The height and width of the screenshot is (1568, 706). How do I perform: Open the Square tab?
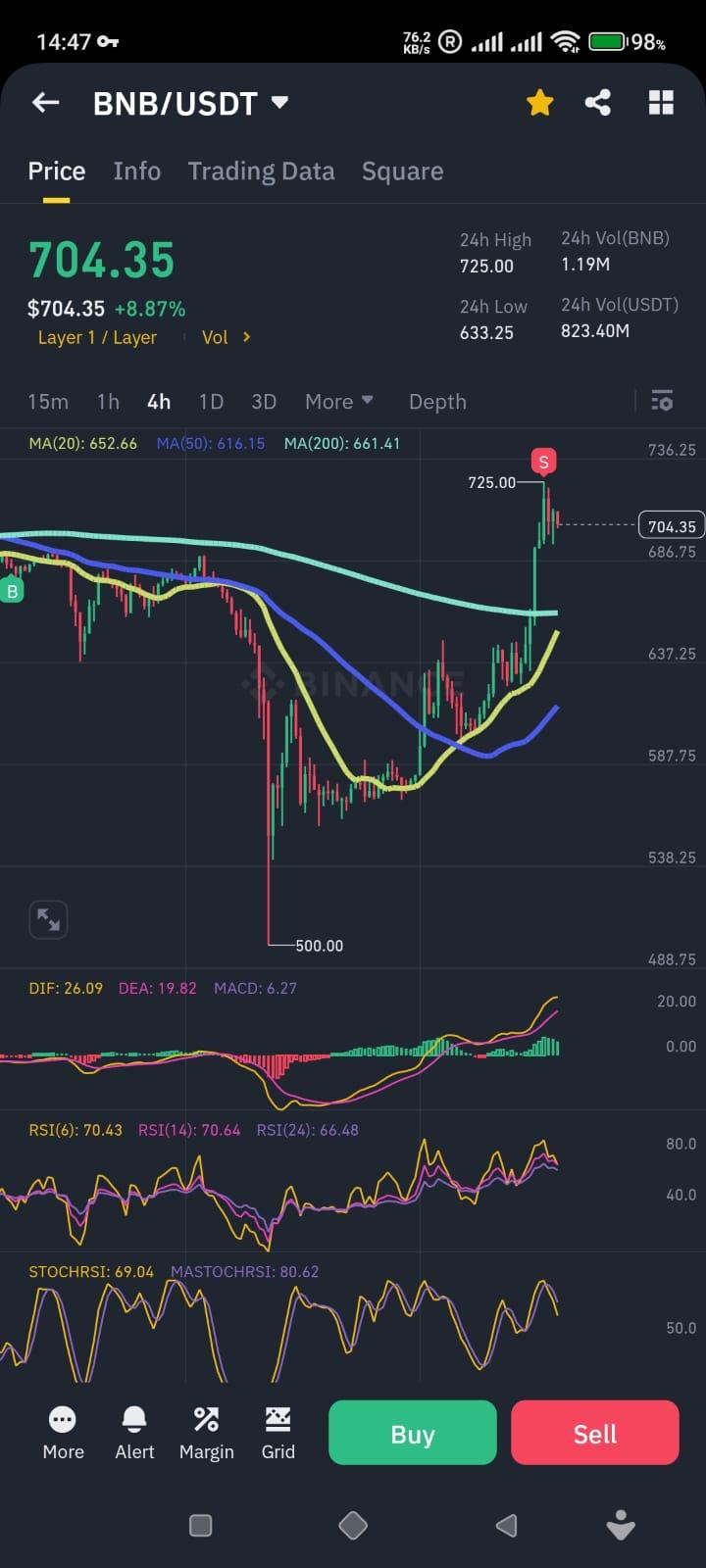click(x=402, y=171)
